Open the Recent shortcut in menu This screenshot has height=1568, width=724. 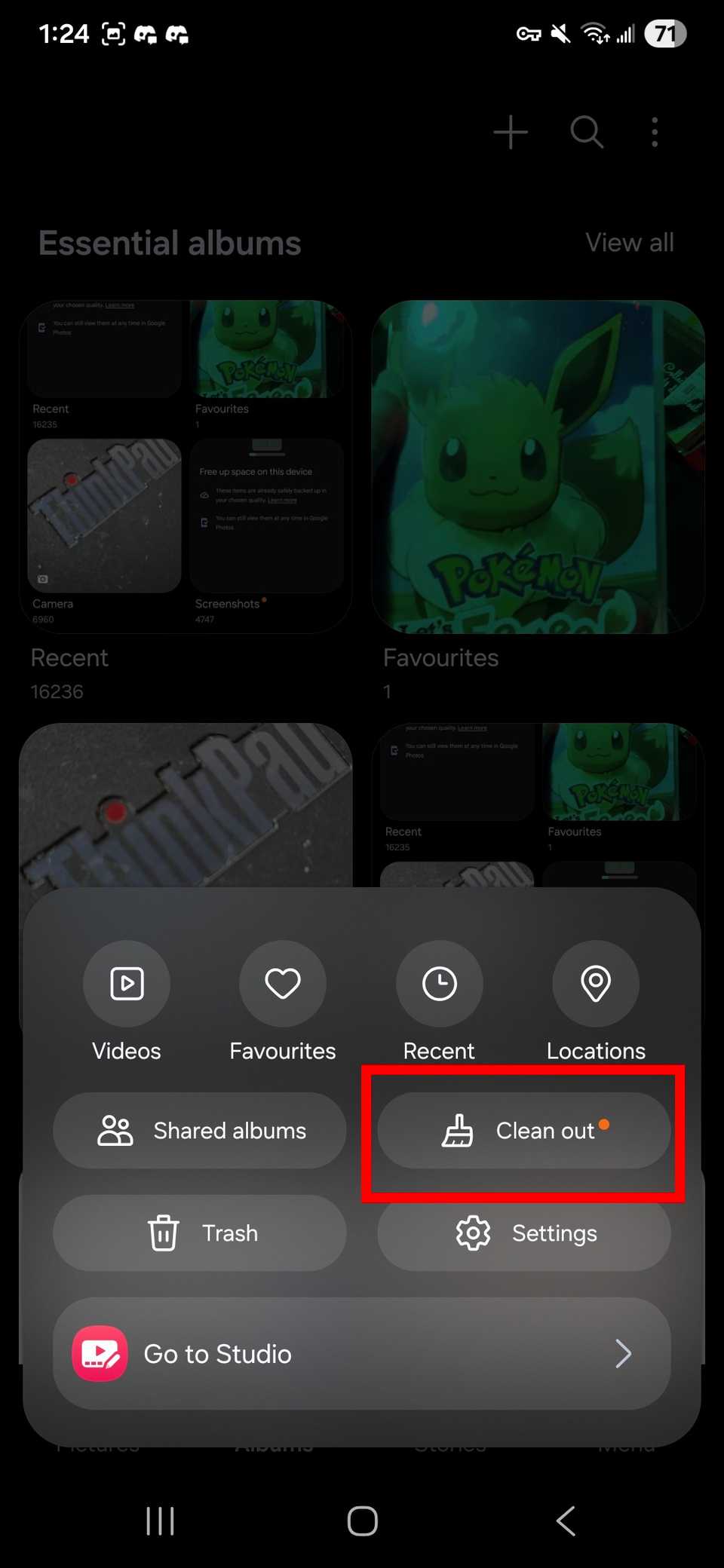coord(439,984)
